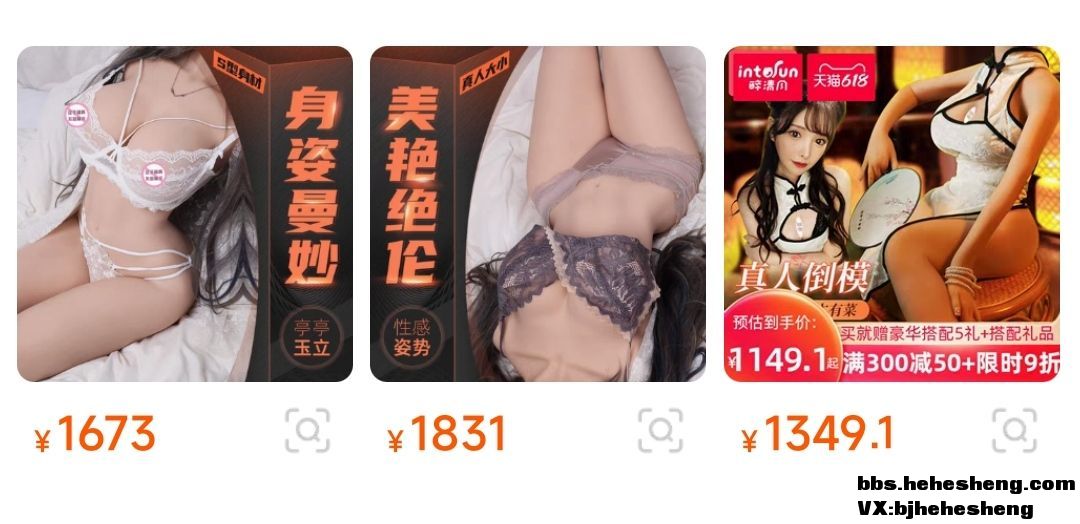Search similar items next to ¥1349.1
The width and height of the screenshot is (1080, 524).
1014,431
